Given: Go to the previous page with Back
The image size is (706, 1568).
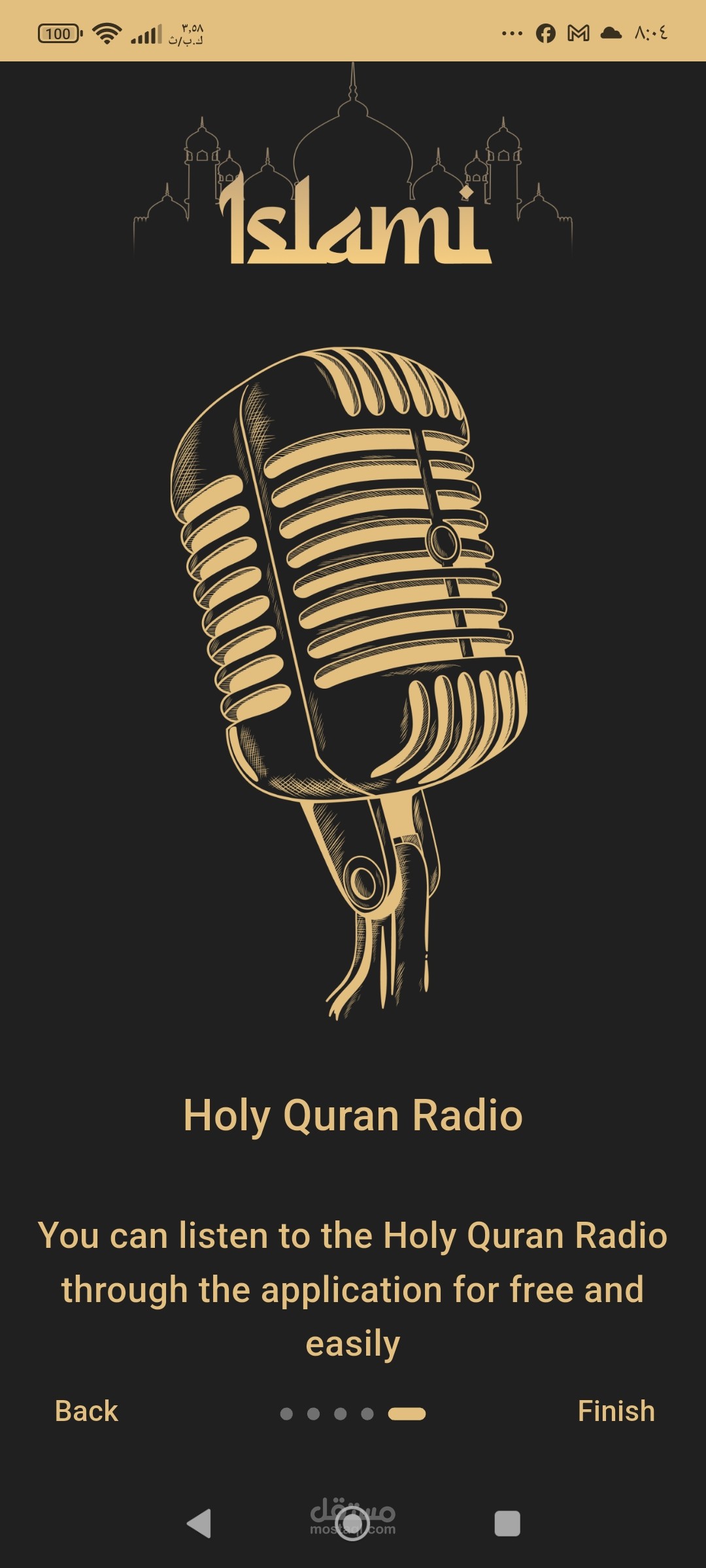Looking at the screenshot, I should (x=86, y=1411).
